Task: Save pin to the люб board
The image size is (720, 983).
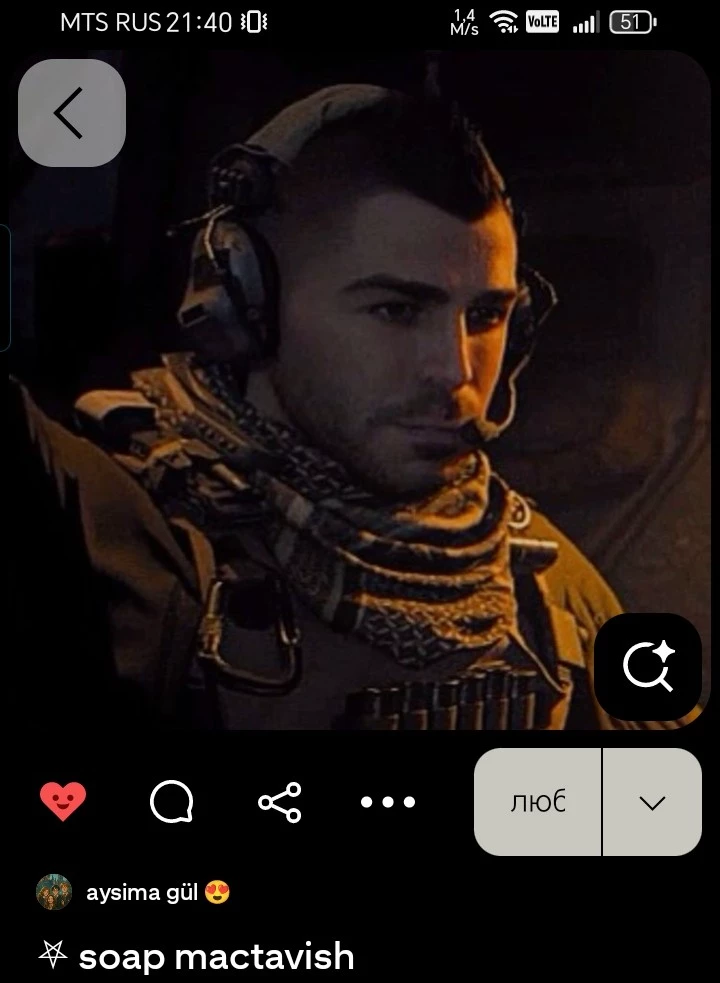Action: 538,802
